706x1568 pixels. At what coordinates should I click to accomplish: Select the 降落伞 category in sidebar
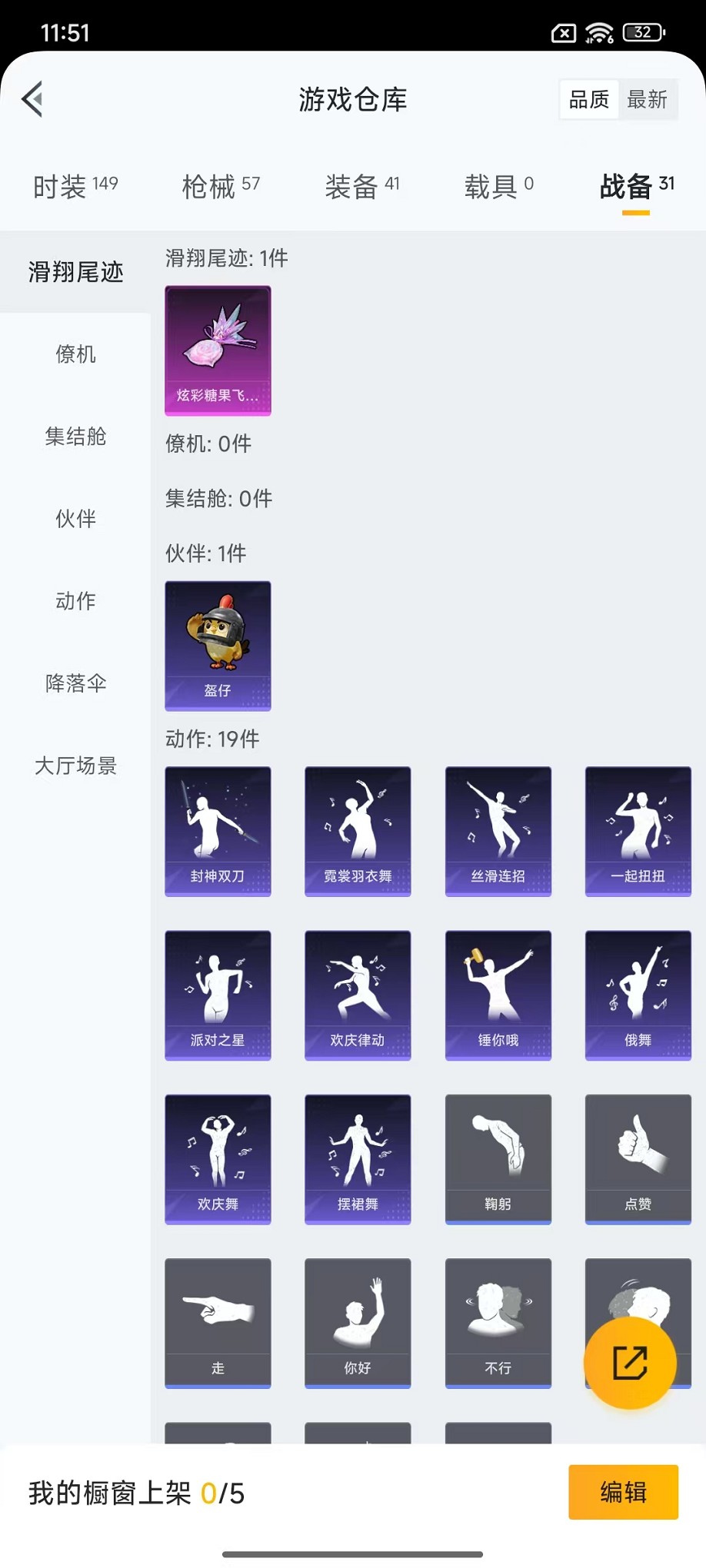[x=75, y=683]
